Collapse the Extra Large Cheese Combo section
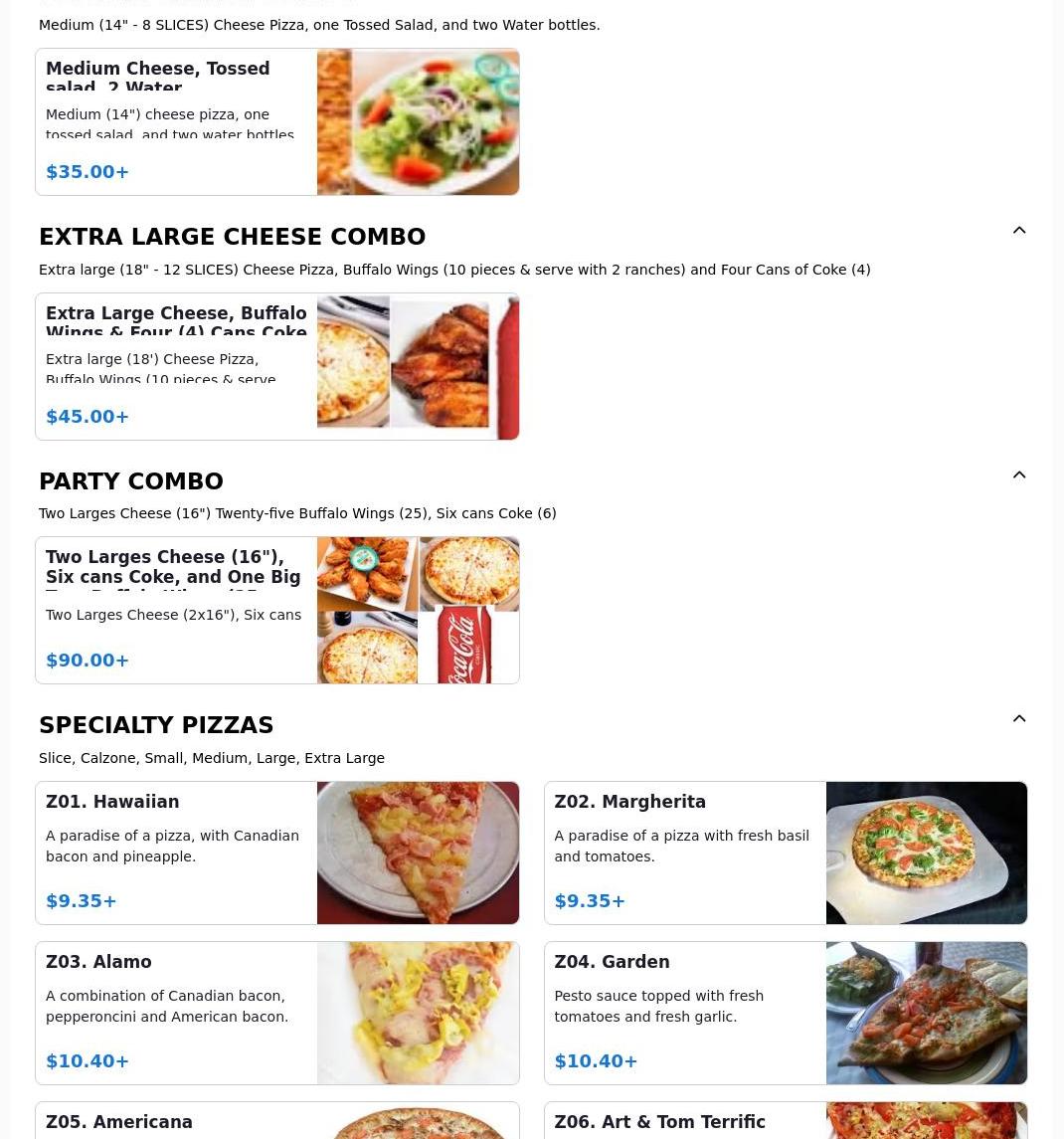Screen dimensions: 1064x1139 click(x=1019, y=231)
